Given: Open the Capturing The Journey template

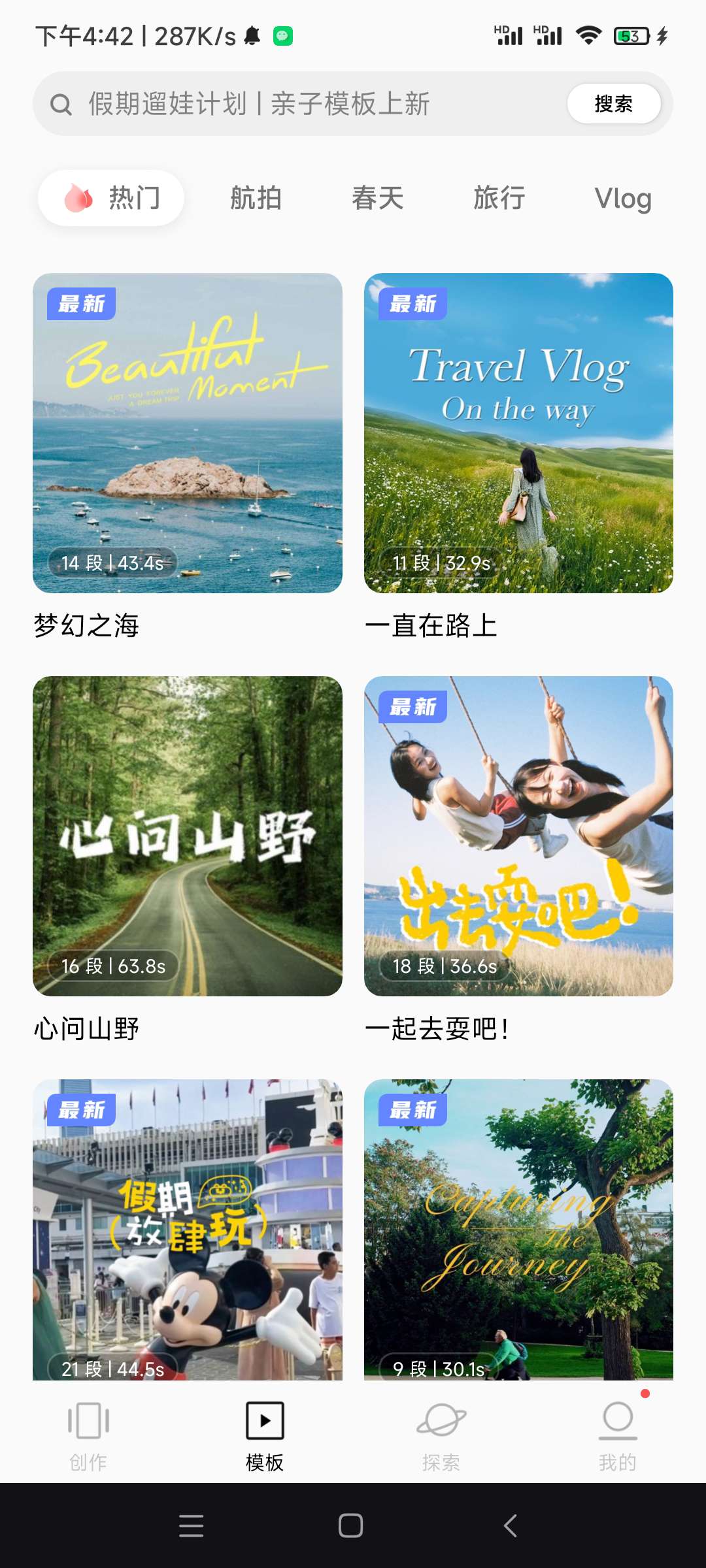Looking at the screenshot, I should point(518,1230).
